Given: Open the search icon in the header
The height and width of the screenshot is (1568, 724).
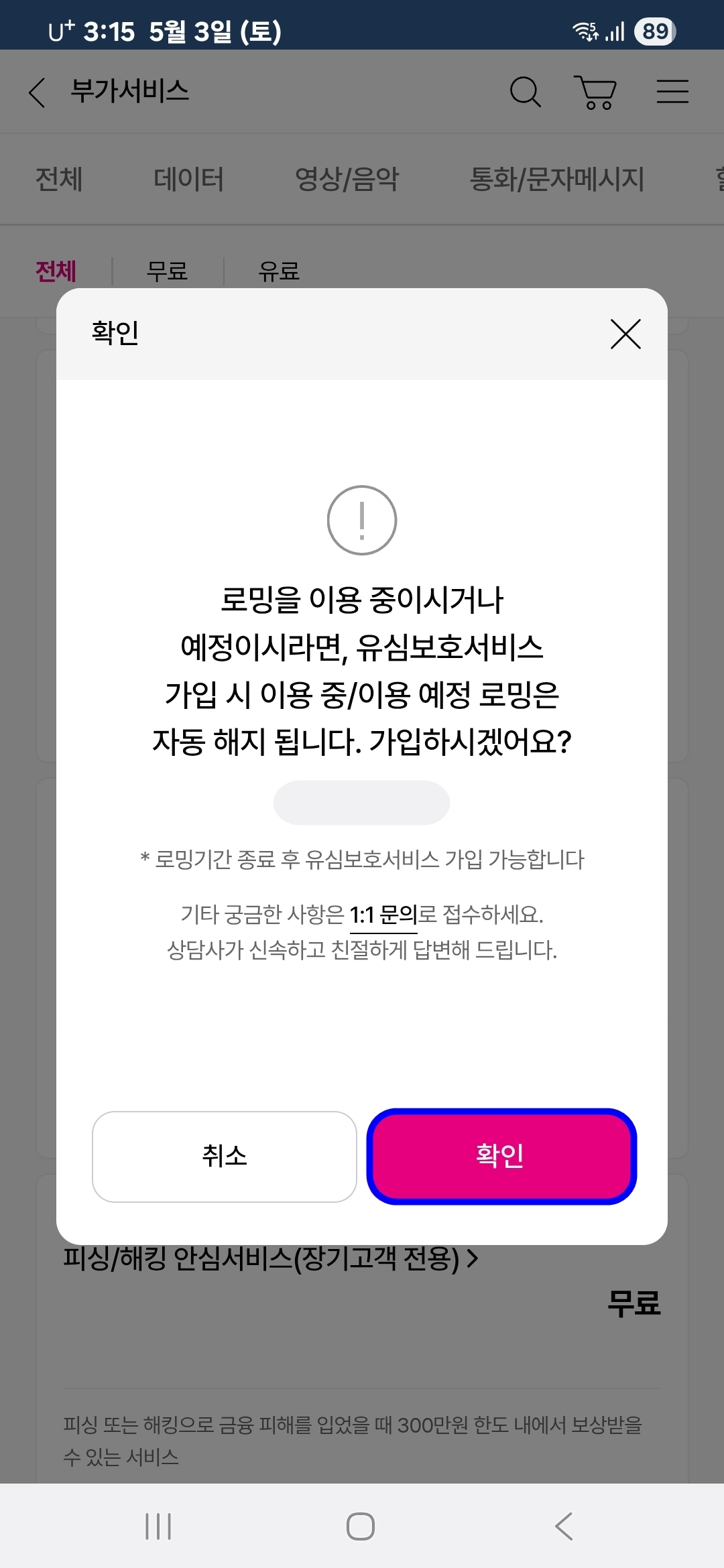Looking at the screenshot, I should point(526,92).
